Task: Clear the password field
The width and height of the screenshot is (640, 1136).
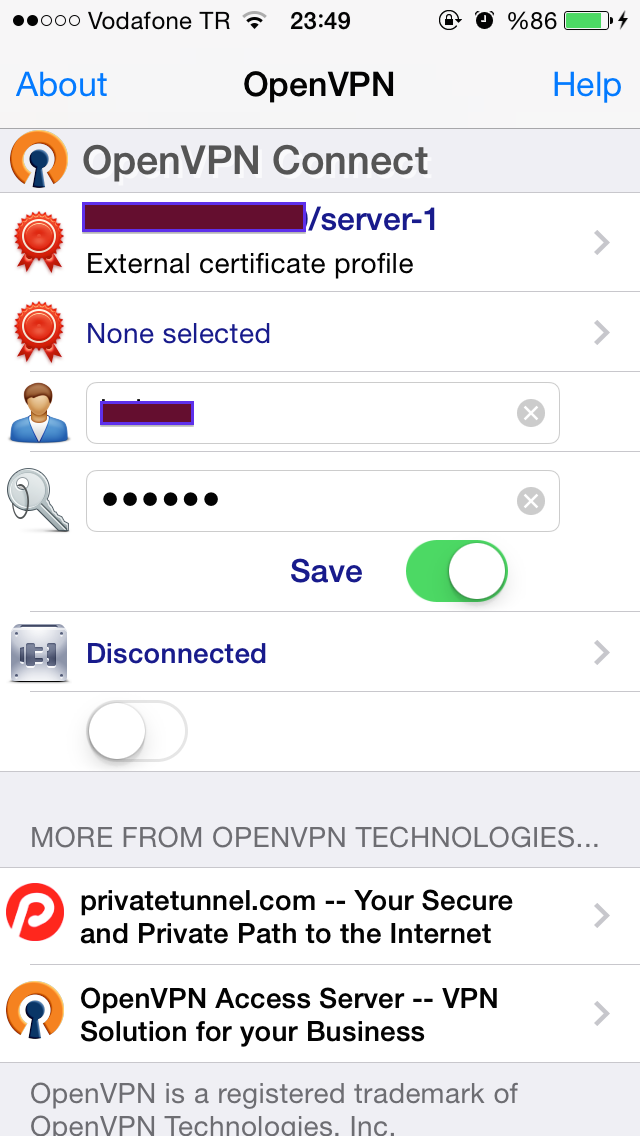Action: (531, 501)
